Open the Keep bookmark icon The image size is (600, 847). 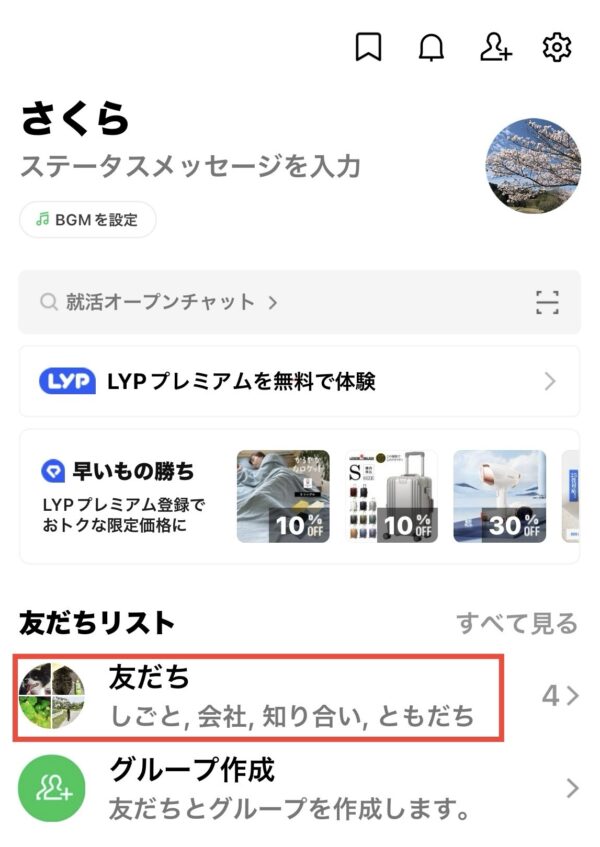[369, 47]
